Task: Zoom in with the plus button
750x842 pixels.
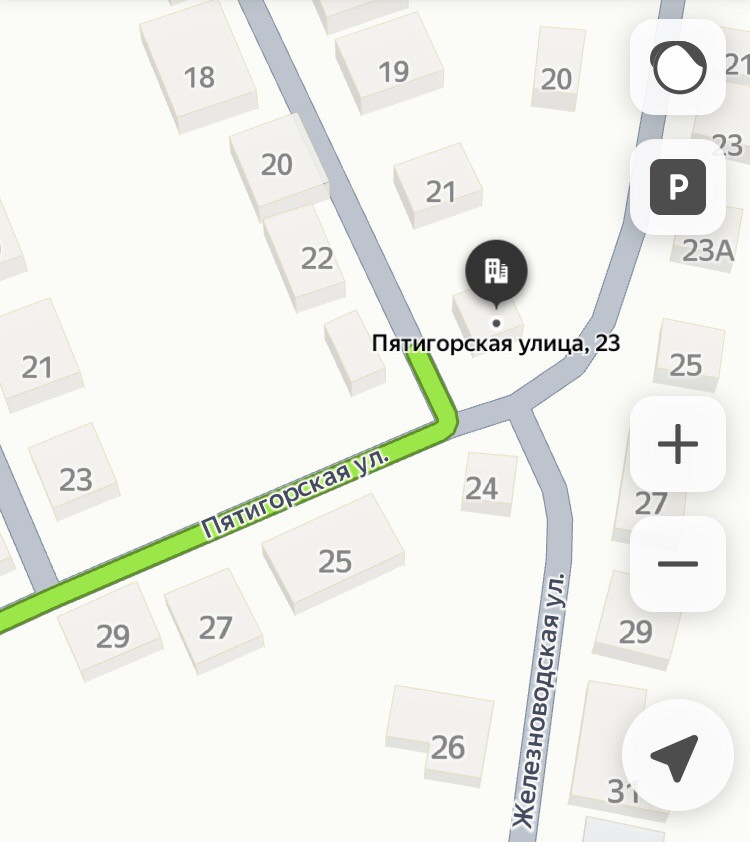Action: (x=678, y=444)
